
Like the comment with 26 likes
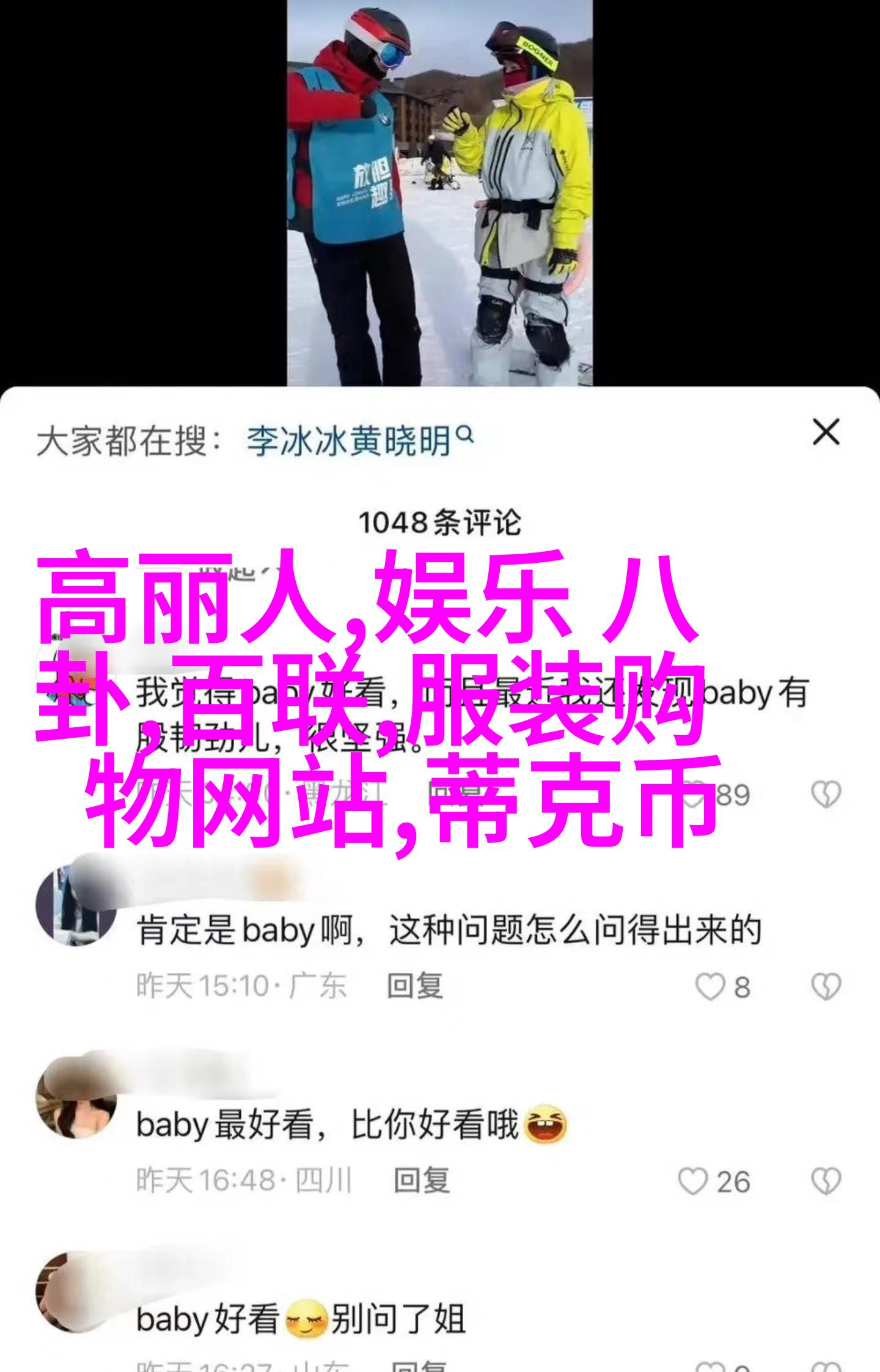click(x=694, y=1181)
